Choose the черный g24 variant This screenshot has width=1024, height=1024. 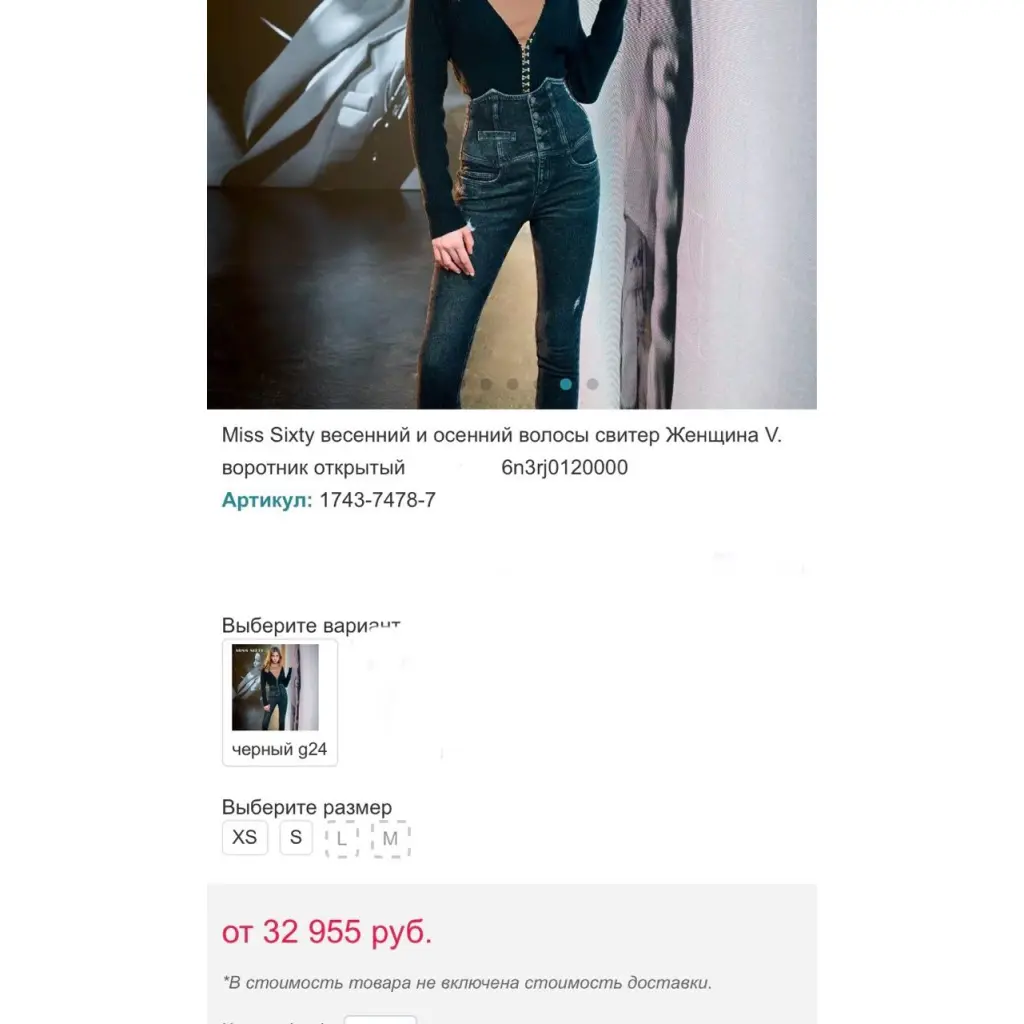coord(279,702)
